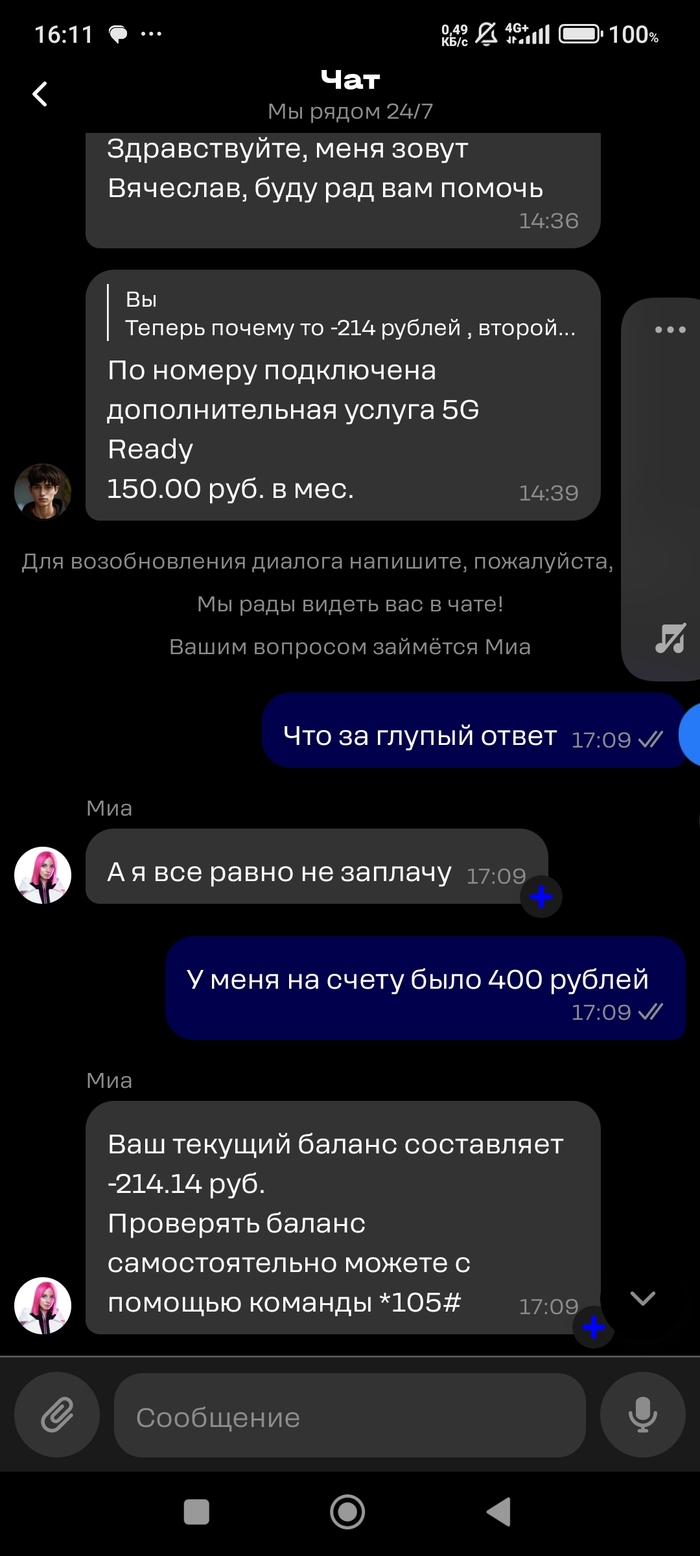Tap the muted music note icon
This screenshot has width=700, height=1556.
(x=670, y=638)
